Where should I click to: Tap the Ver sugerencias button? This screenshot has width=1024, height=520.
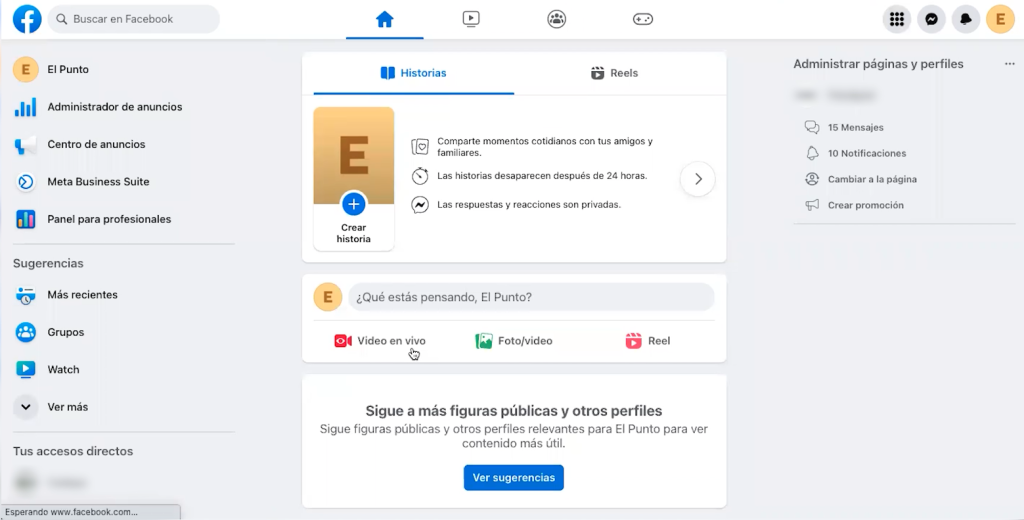pyautogui.click(x=513, y=478)
